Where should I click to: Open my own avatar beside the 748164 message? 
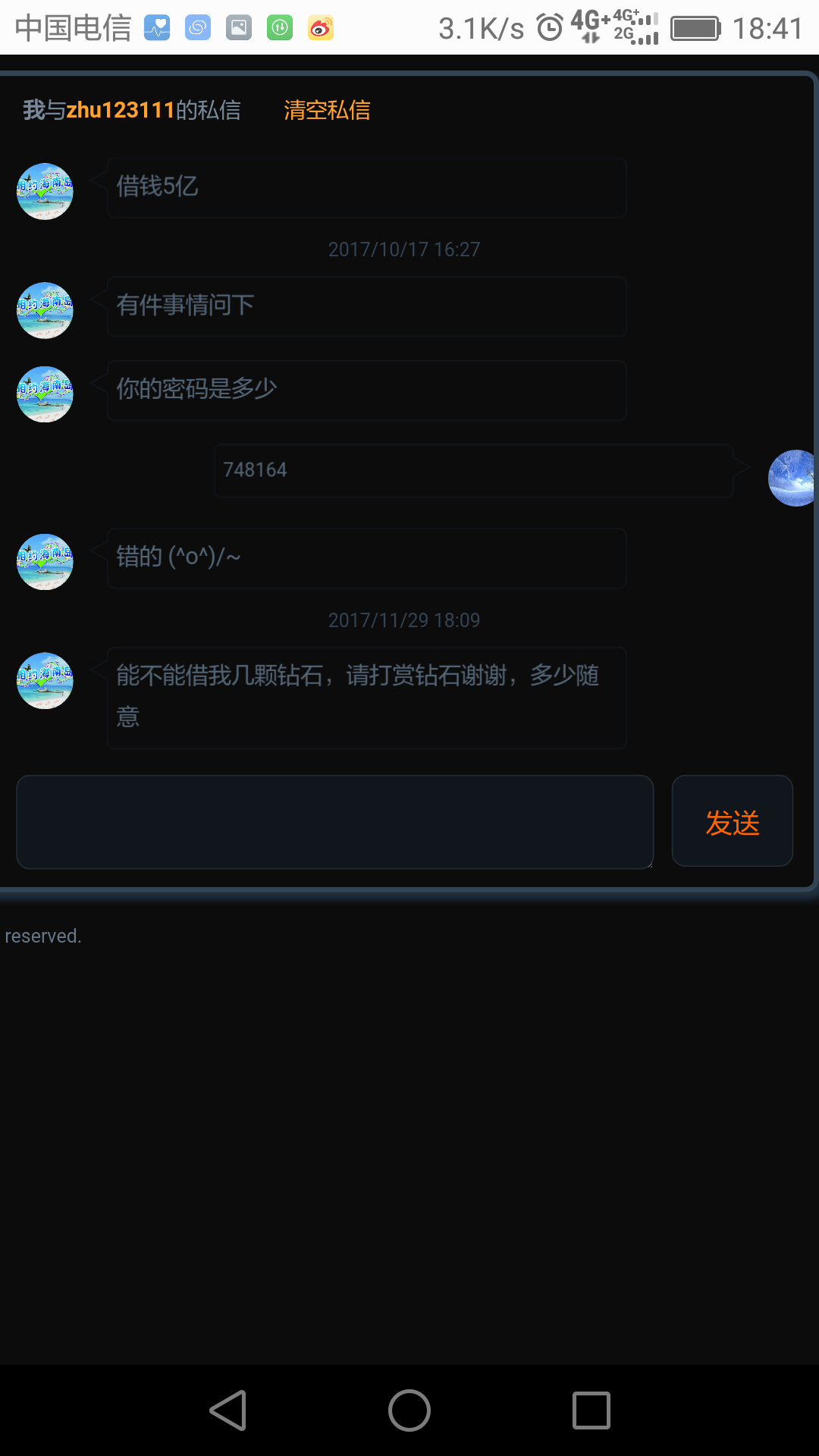792,478
